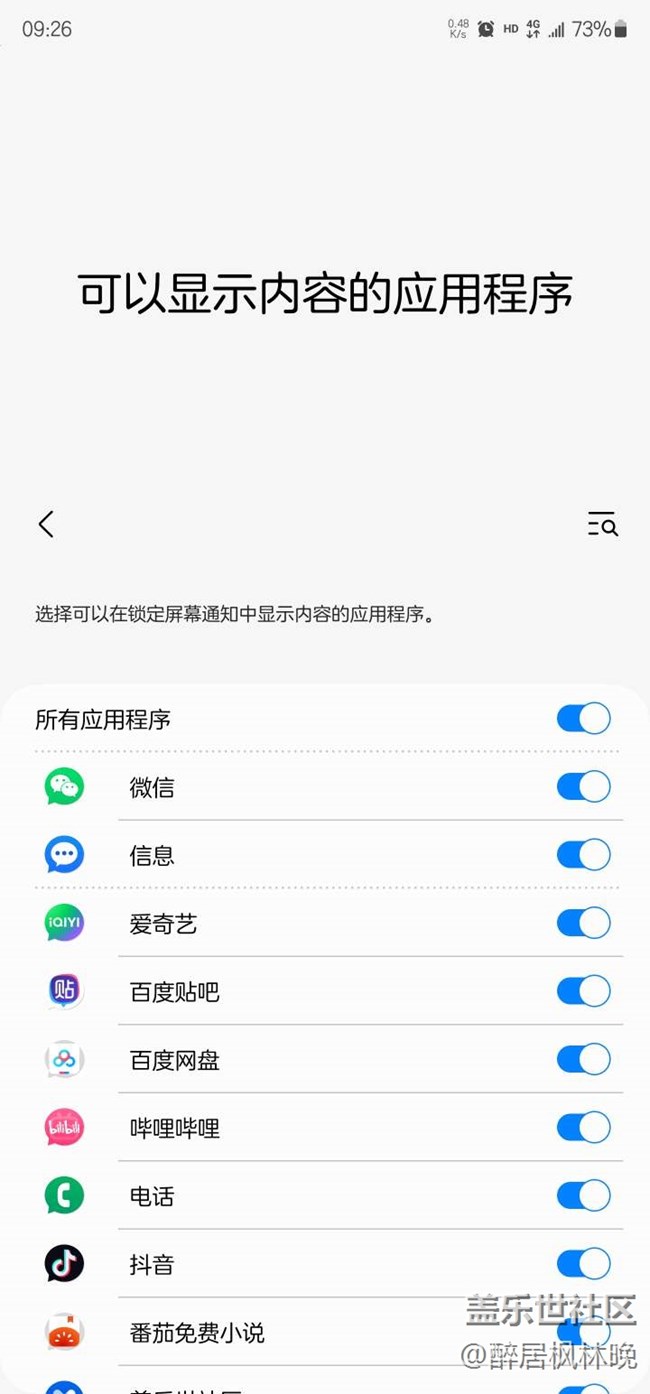Open the search list icon
Image resolution: width=650 pixels, height=1394 pixels.
602,524
